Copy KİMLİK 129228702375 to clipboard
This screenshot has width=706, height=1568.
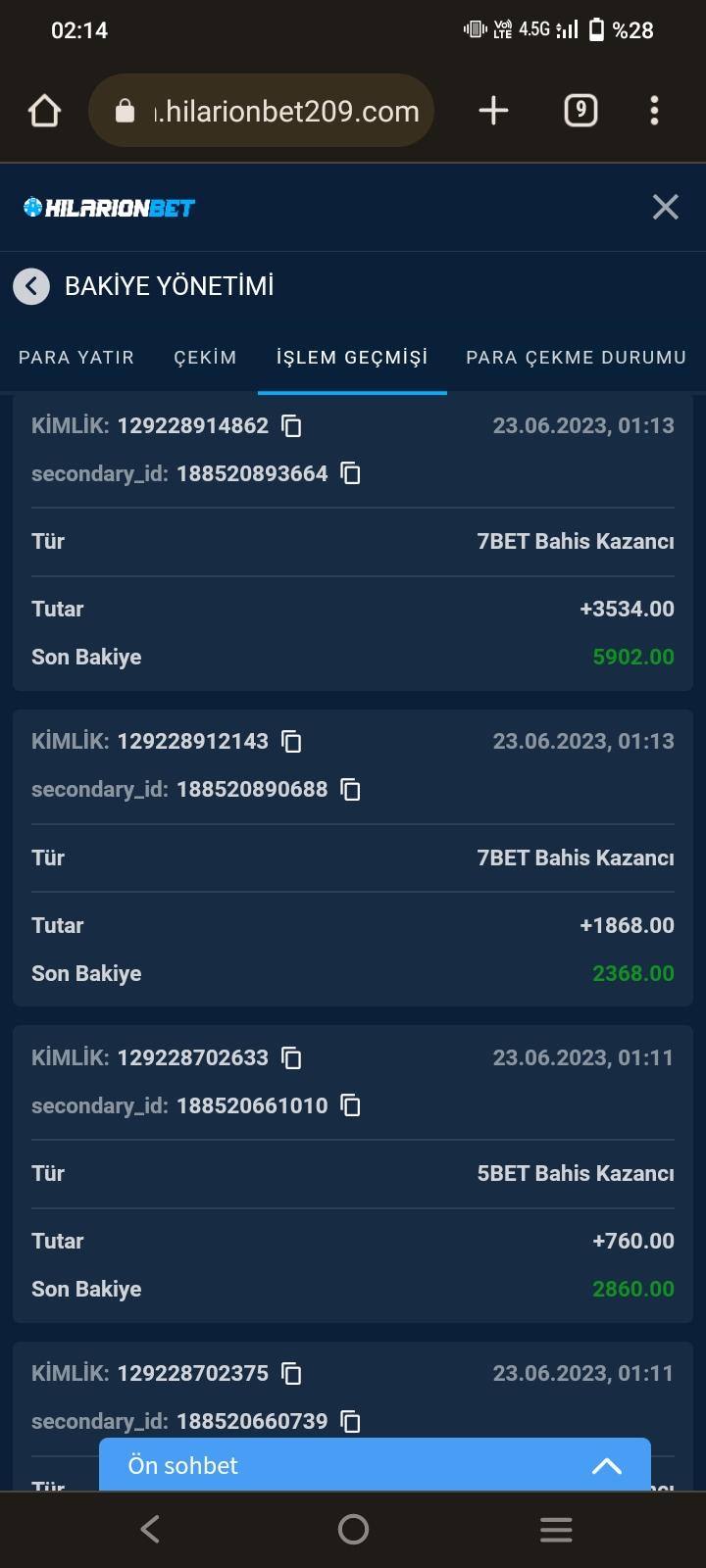tap(290, 1374)
